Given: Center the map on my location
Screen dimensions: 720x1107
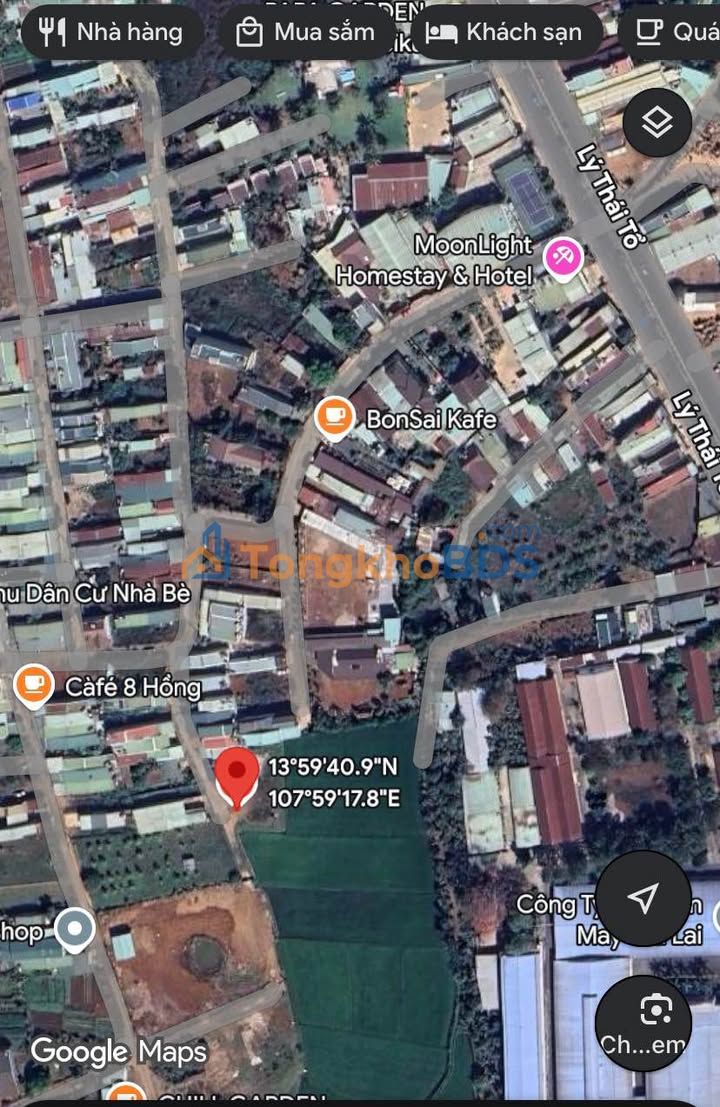Looking at the screenshot, I should point(643,897).
